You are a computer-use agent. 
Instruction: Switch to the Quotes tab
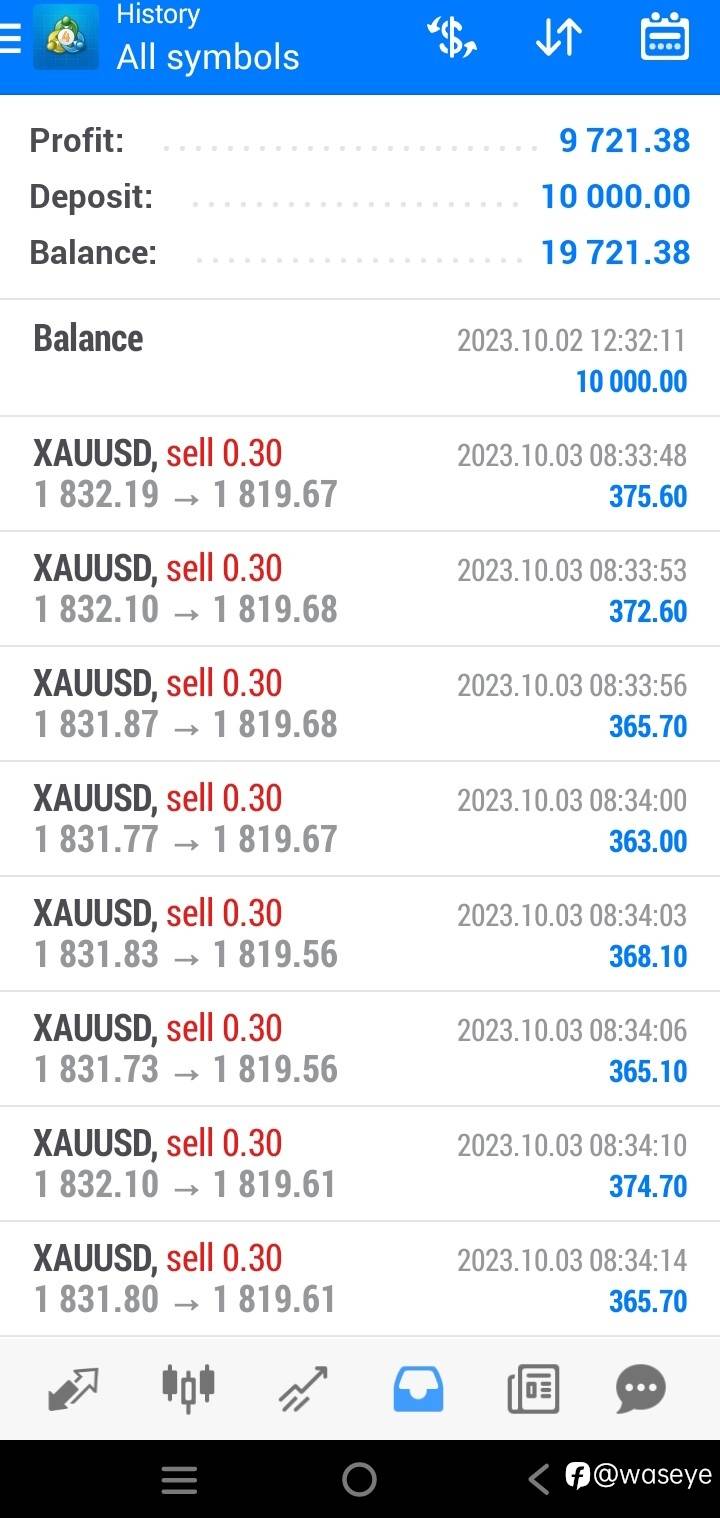coord(74,1388)
